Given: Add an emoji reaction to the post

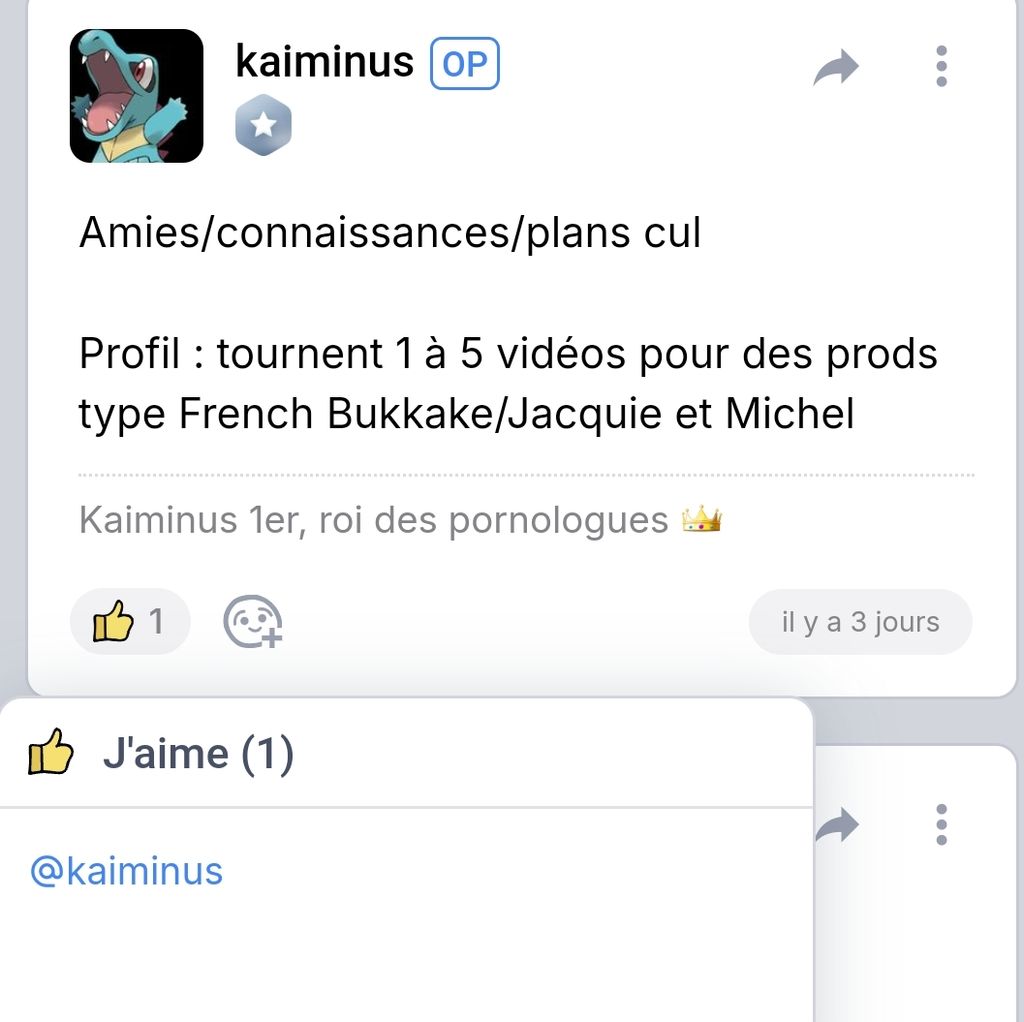Looking at the screenshot, I should (252, 623).
